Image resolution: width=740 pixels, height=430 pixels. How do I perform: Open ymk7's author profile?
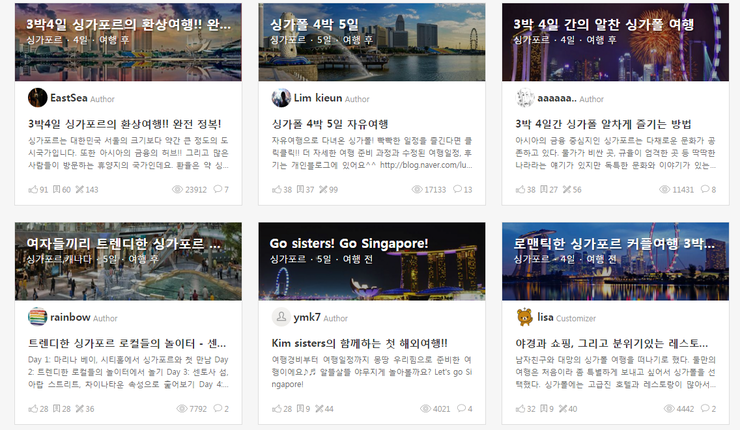pyautogui.click(x=307, y=317)
